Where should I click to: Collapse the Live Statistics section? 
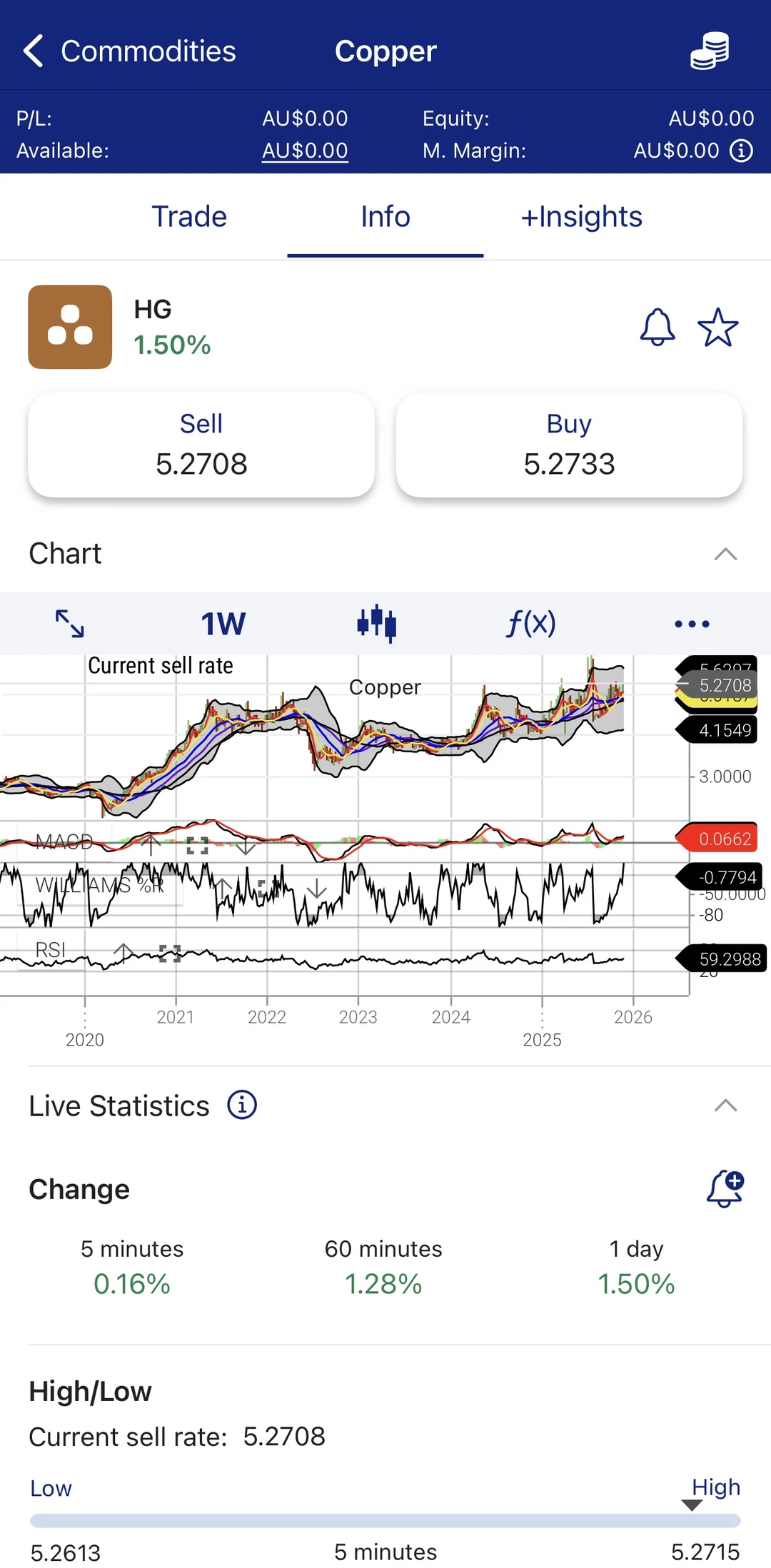725,1106
